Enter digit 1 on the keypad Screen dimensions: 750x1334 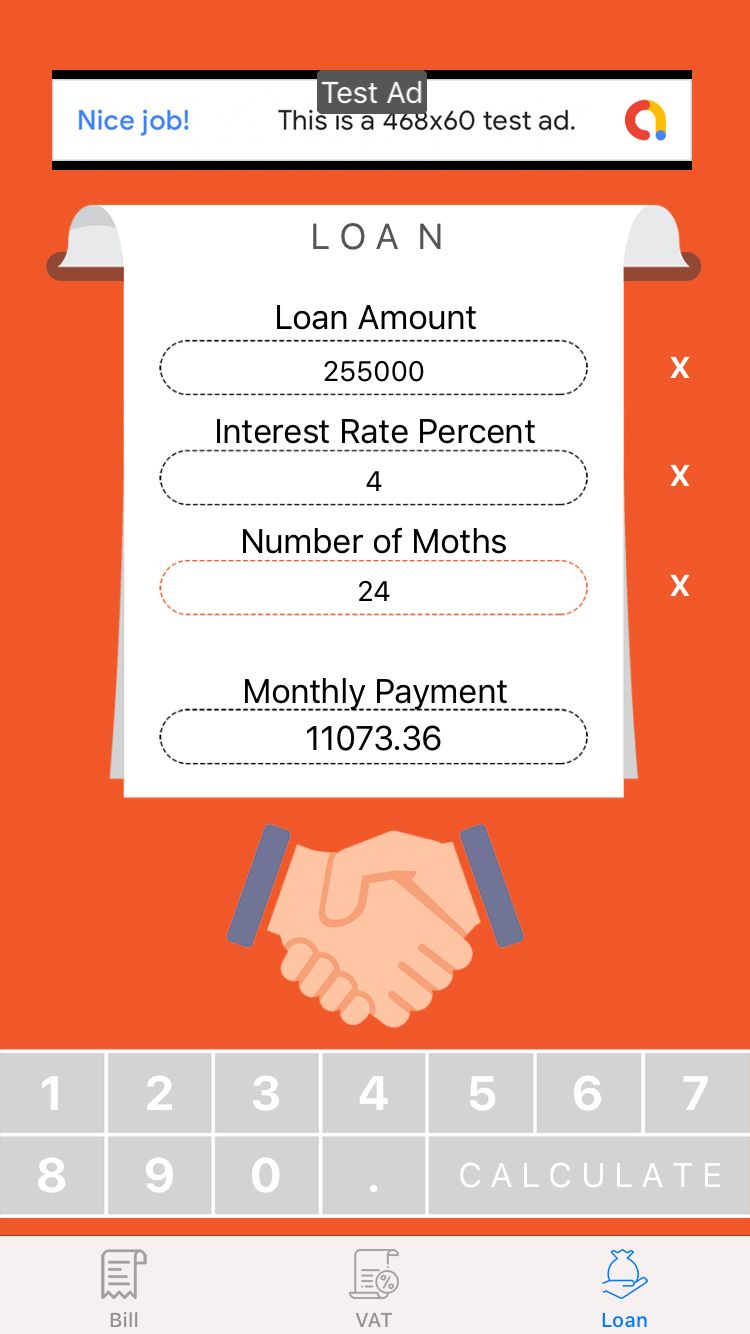coord(52,1093)
